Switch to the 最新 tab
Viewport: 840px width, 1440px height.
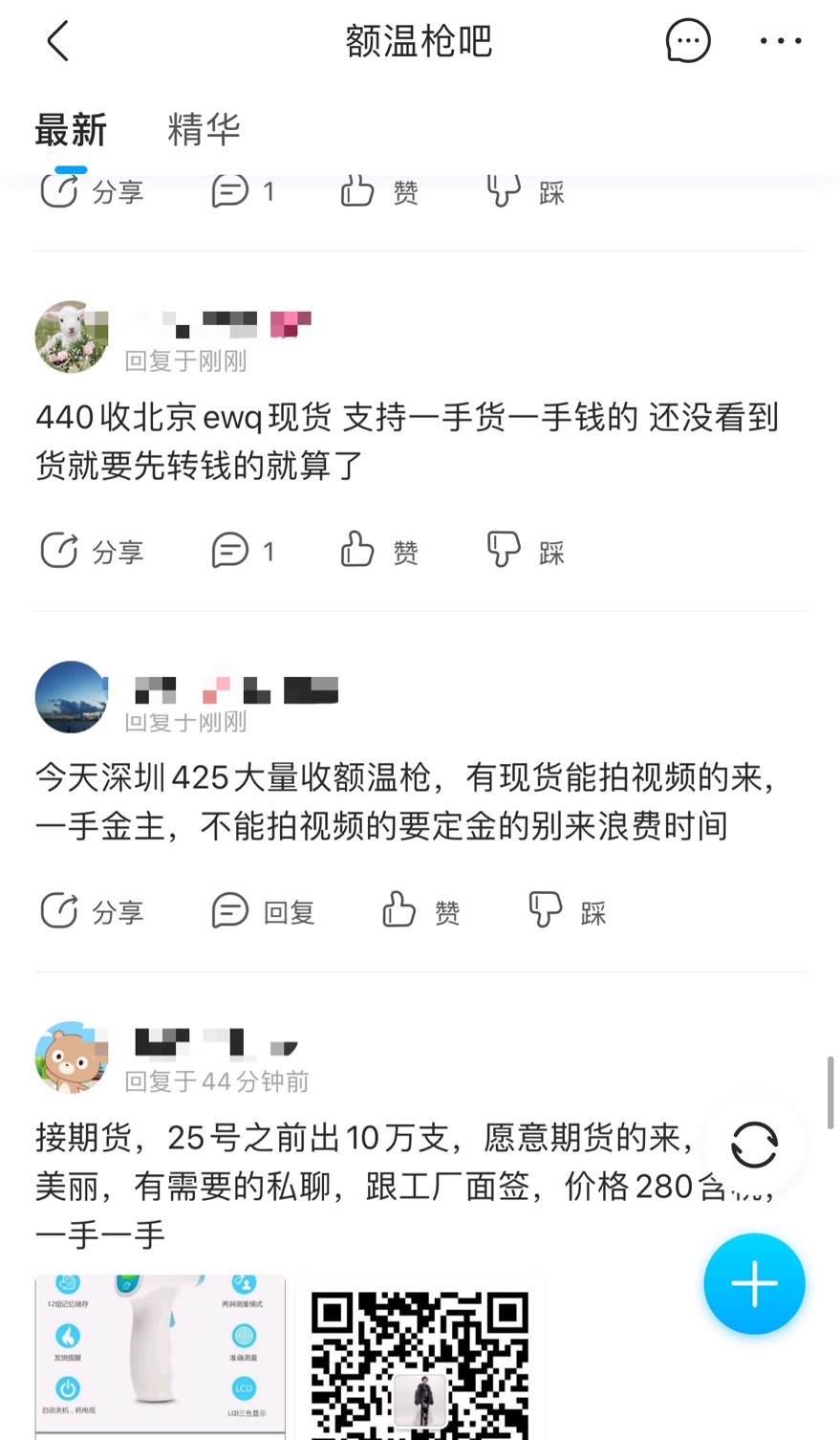(72, 131)
